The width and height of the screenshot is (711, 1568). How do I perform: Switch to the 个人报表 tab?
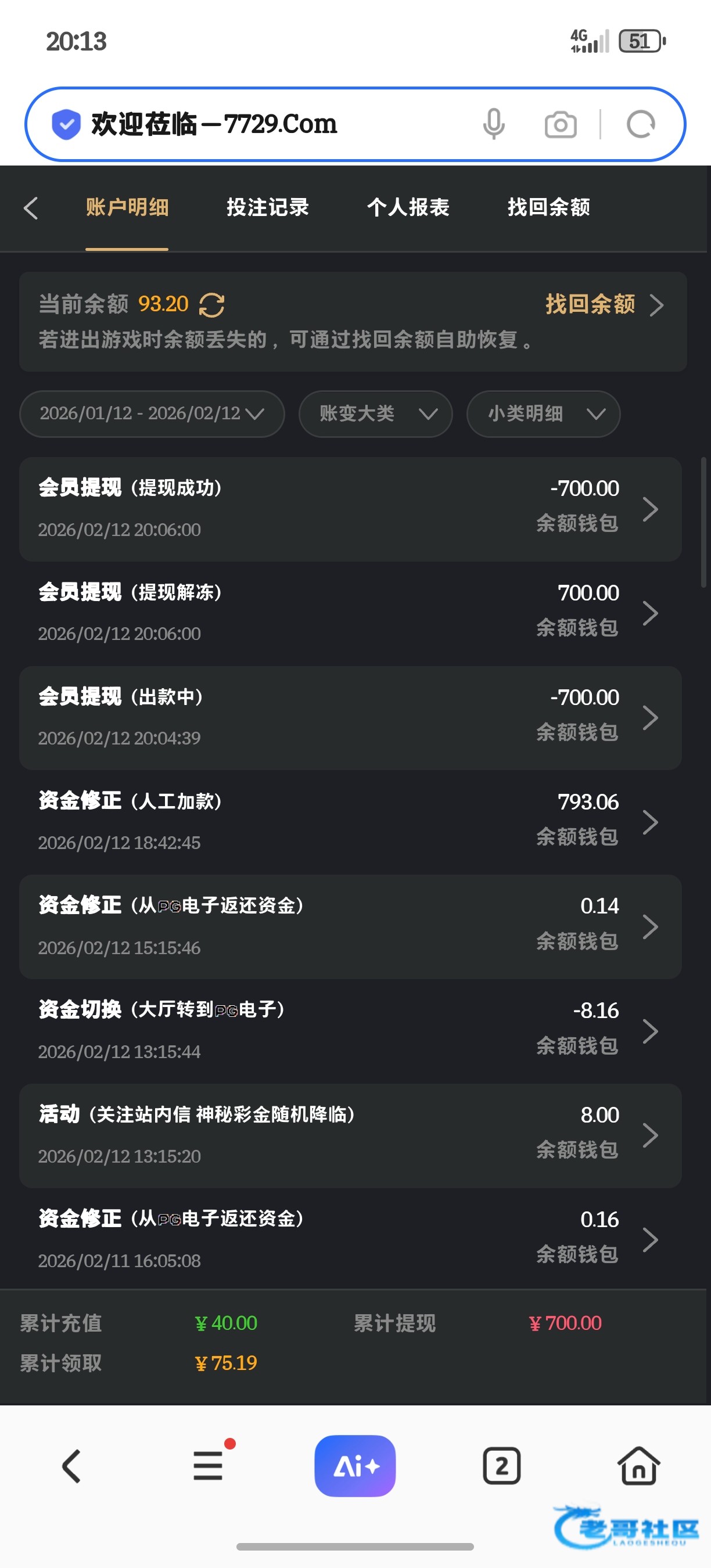(x=408, y=207)
